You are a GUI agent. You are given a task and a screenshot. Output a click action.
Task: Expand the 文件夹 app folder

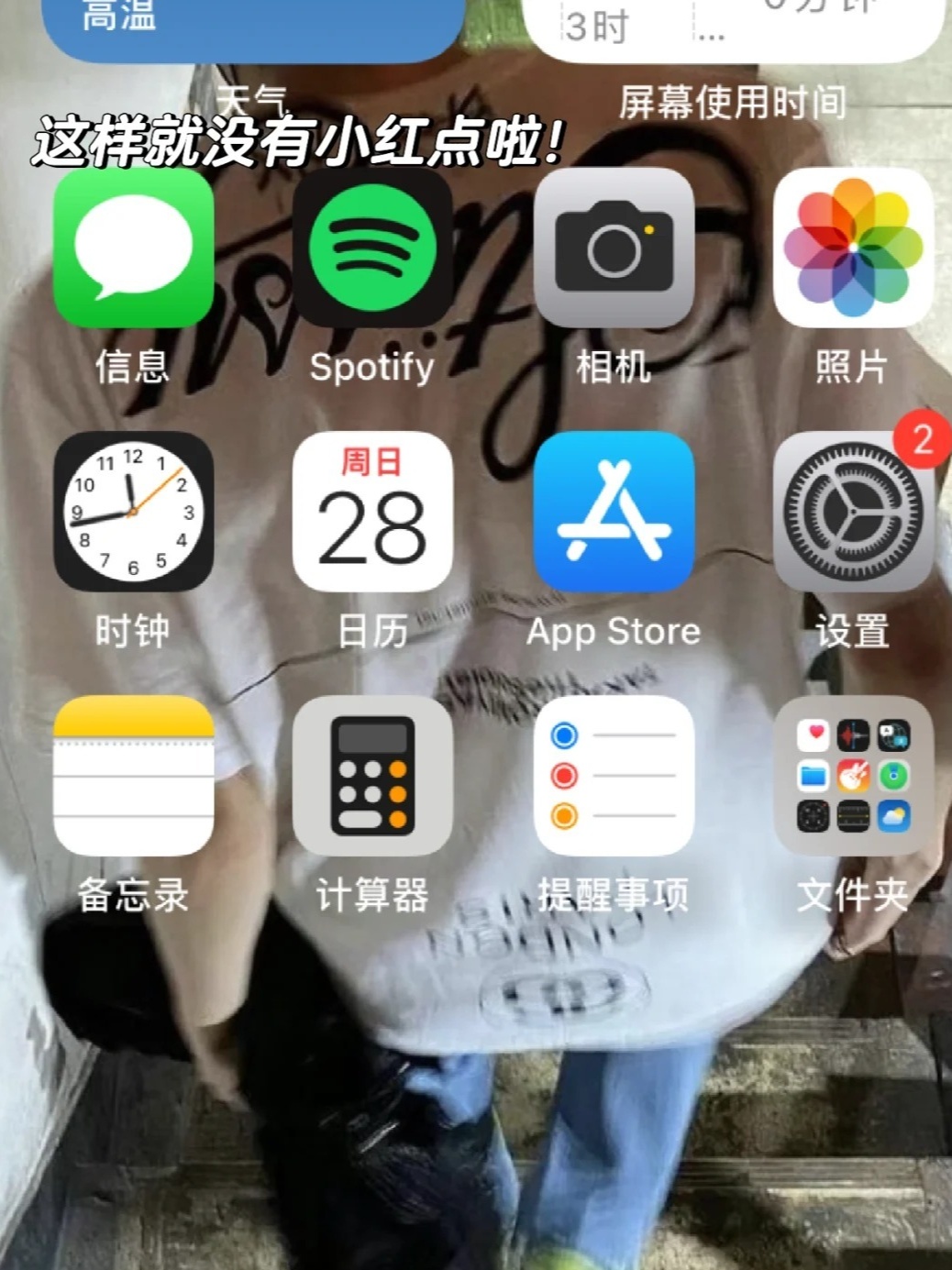pos(853,776)
